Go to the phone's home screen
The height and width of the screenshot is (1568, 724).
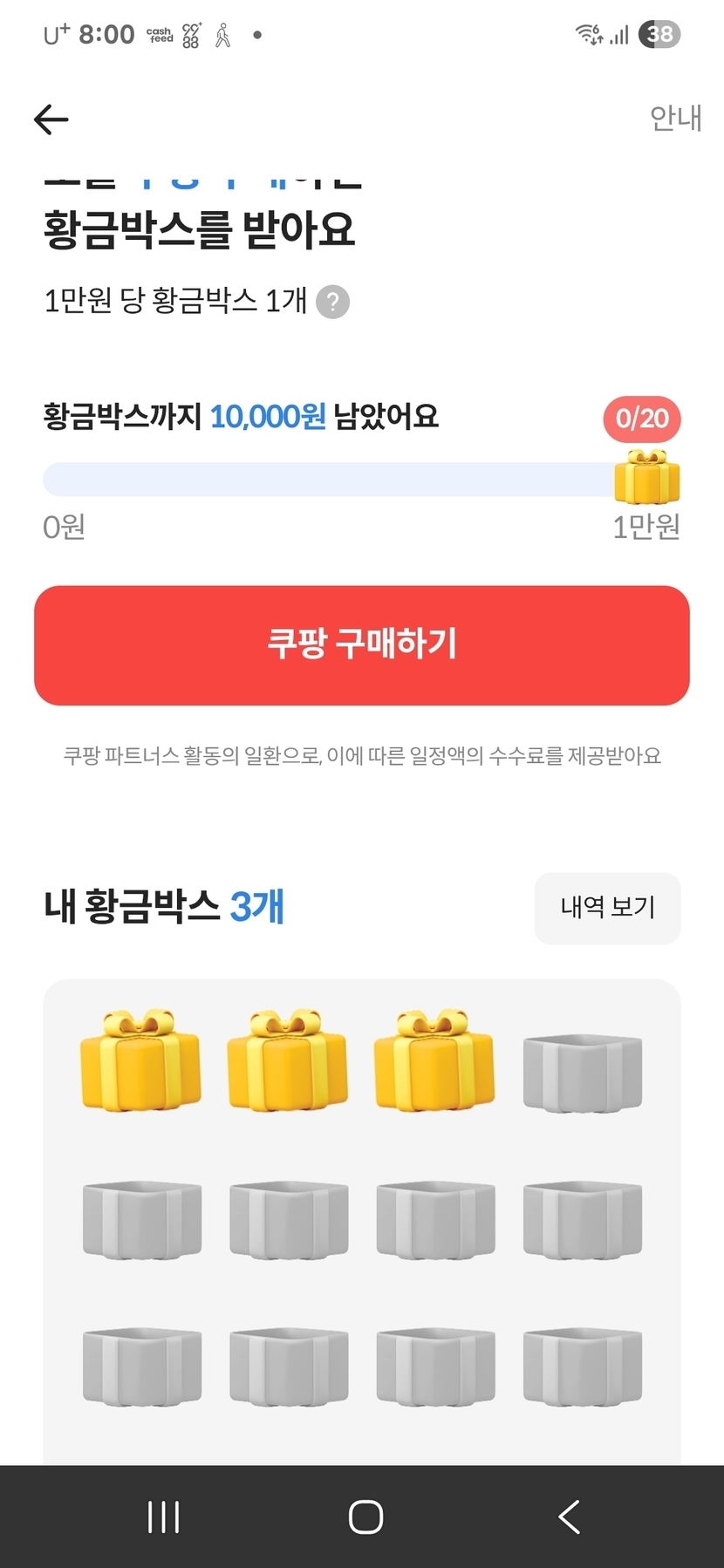click(365, 1517)
